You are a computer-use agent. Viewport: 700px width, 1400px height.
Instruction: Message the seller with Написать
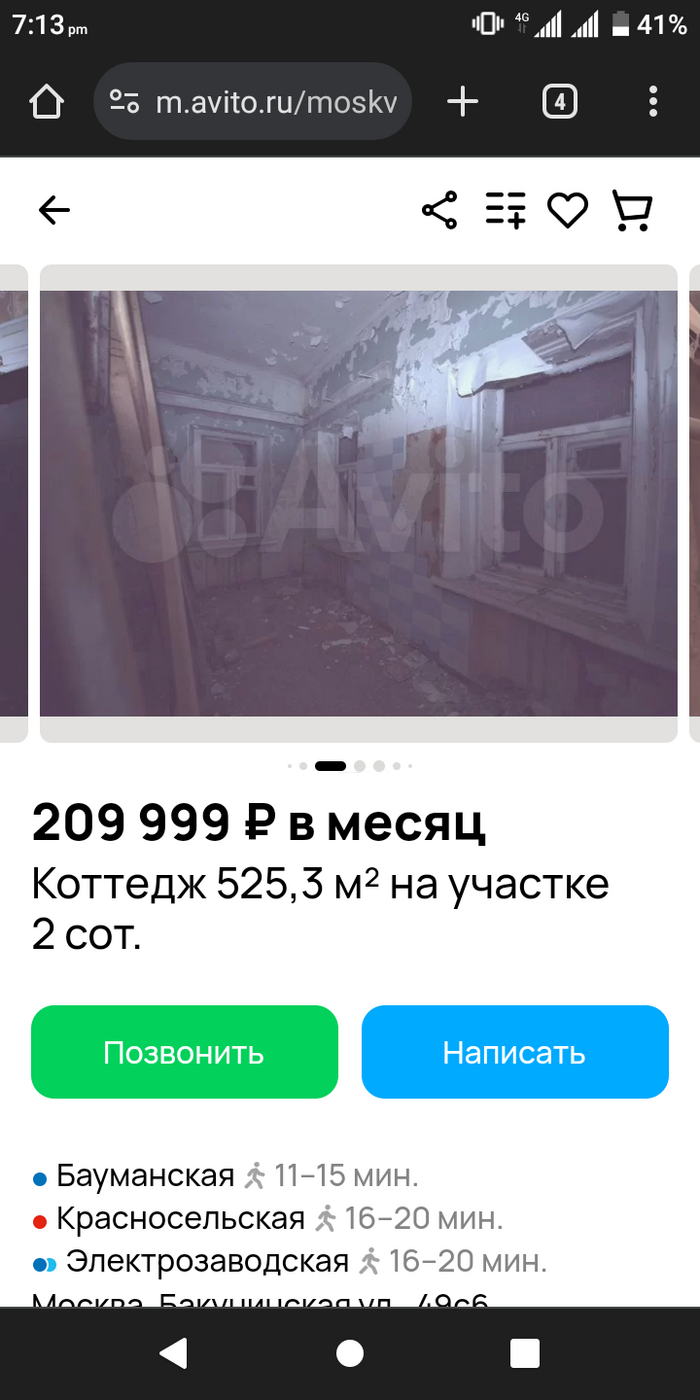514,1052
